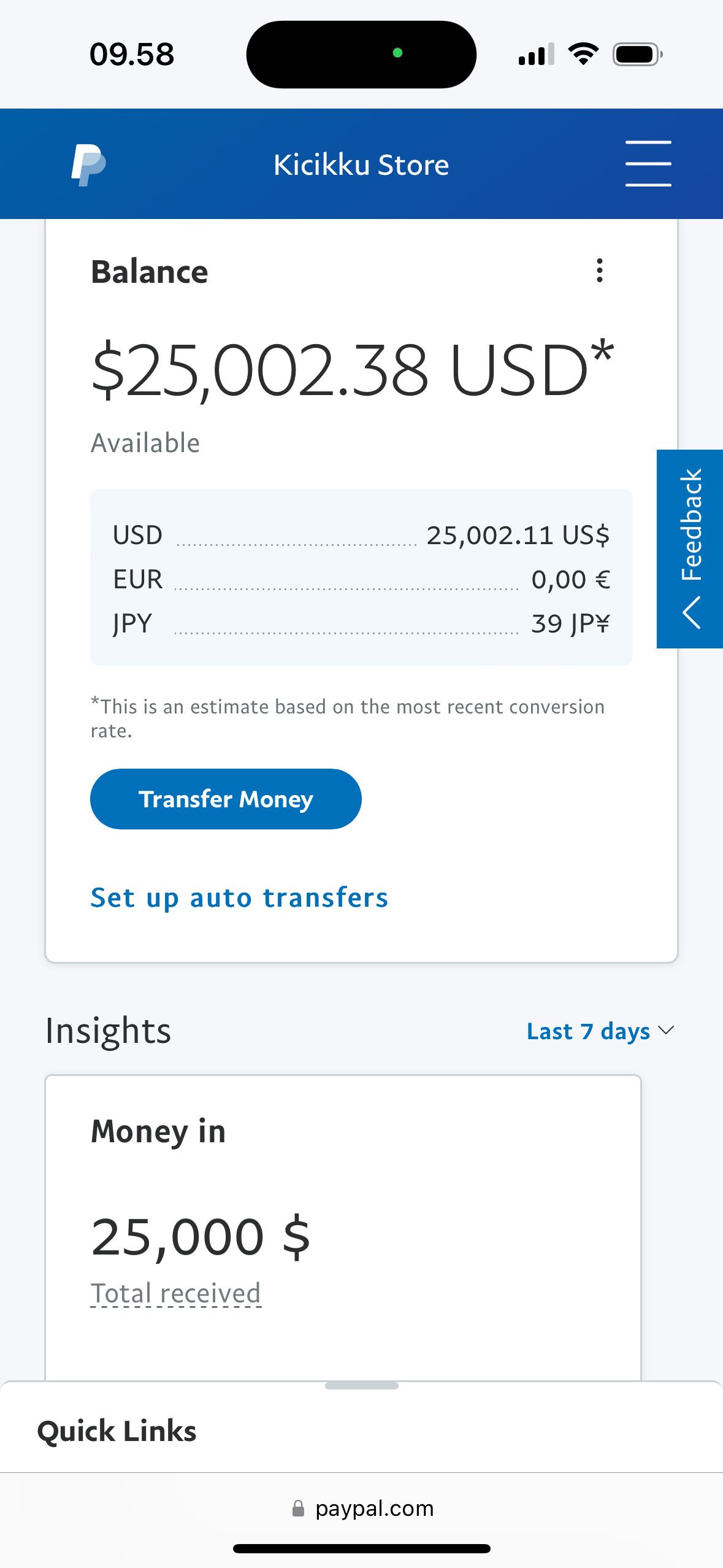Open Set up auto transfers

pyautogui.click(x=239, y=897)
